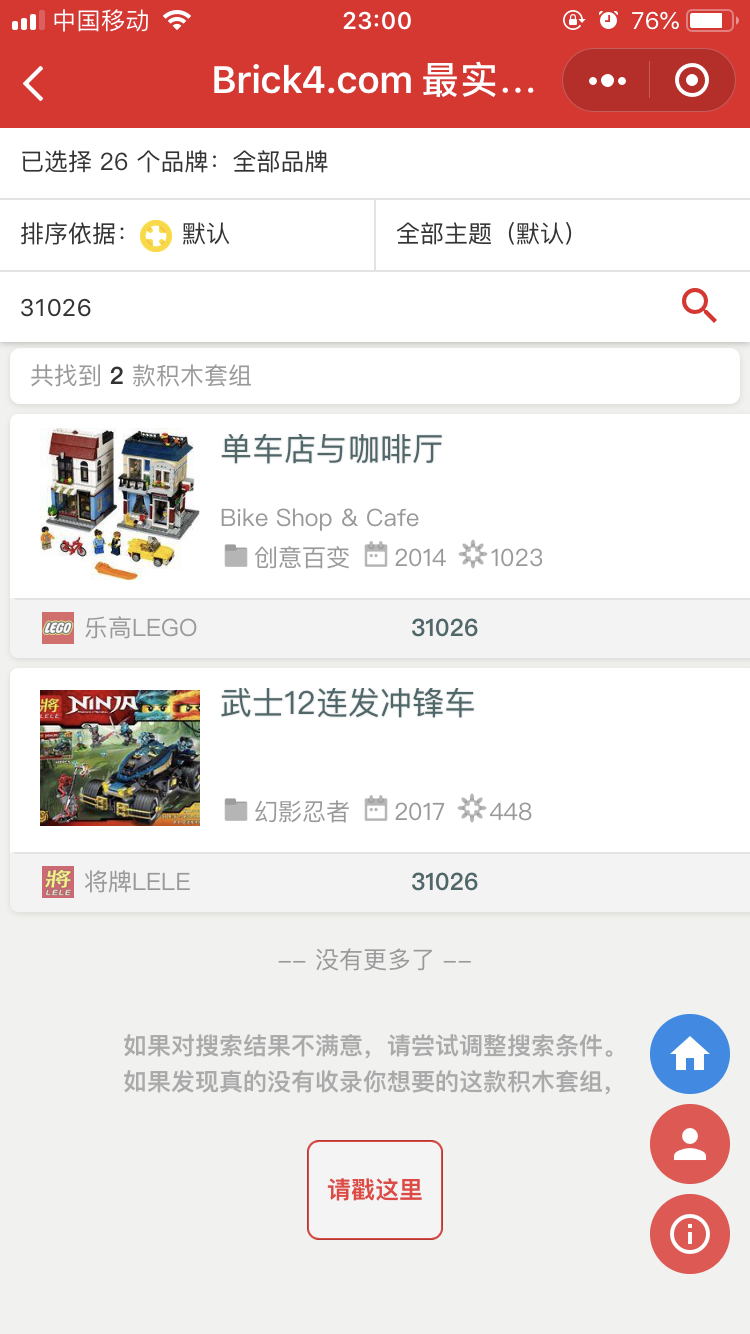
Task: Run the search with the magnifier icon
Action: click(x=699, y=306)
